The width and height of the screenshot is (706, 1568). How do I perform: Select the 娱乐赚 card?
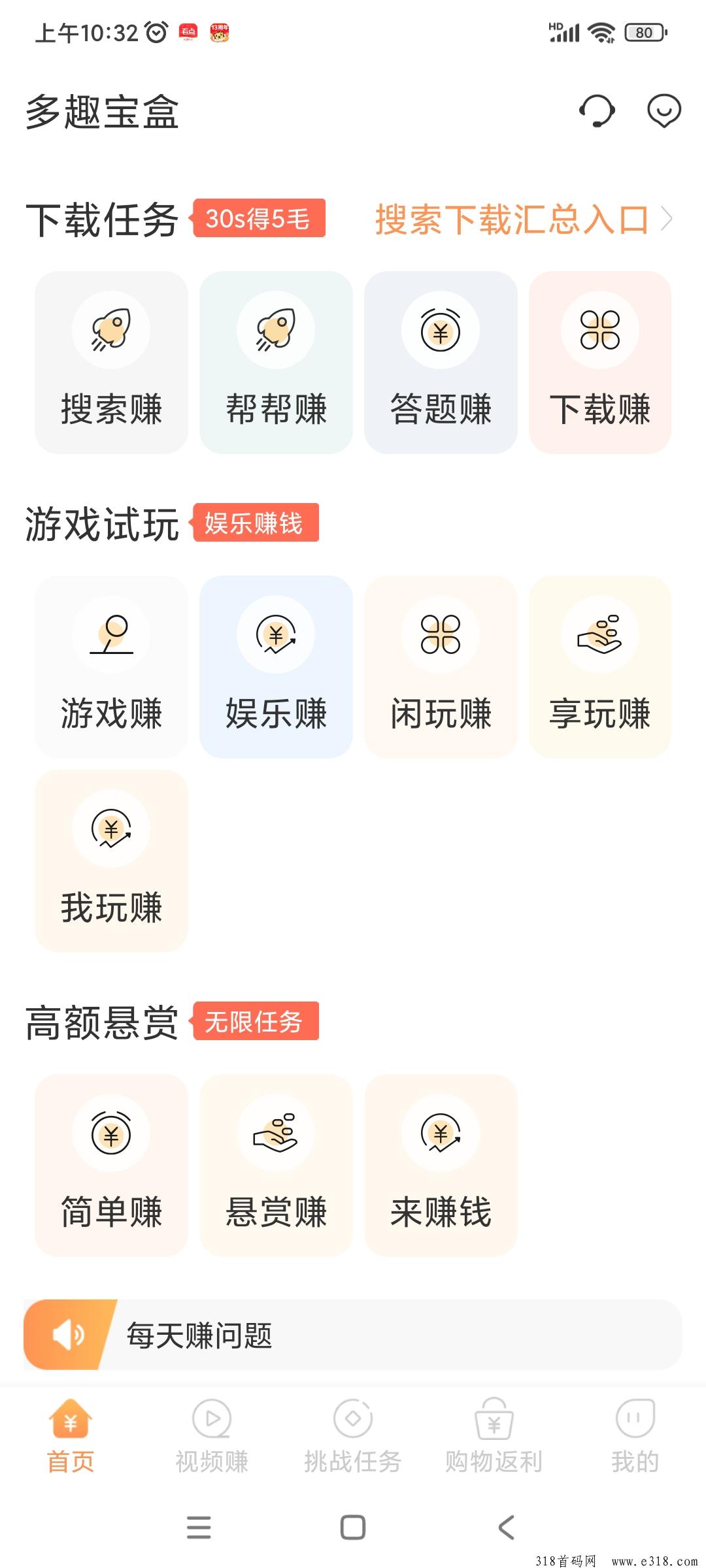click(x=276, y=667)
